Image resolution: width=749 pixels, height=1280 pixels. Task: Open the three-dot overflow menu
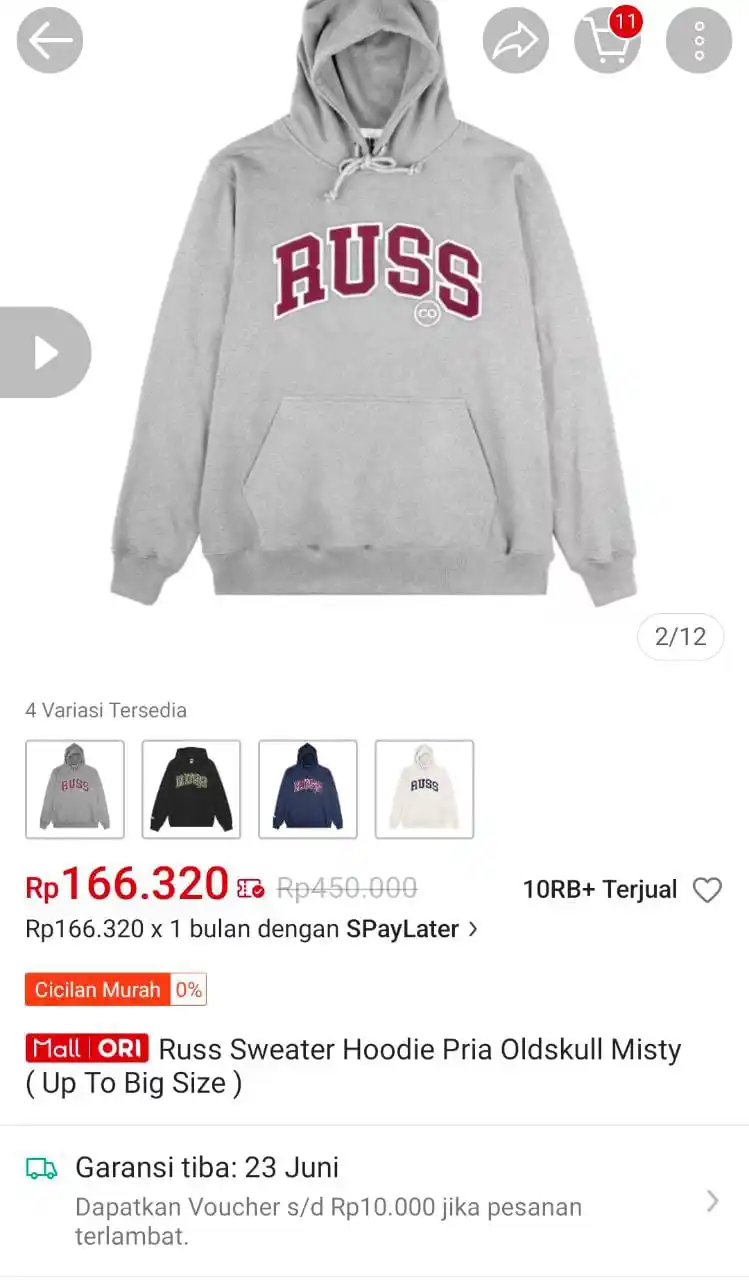point(699,41)
